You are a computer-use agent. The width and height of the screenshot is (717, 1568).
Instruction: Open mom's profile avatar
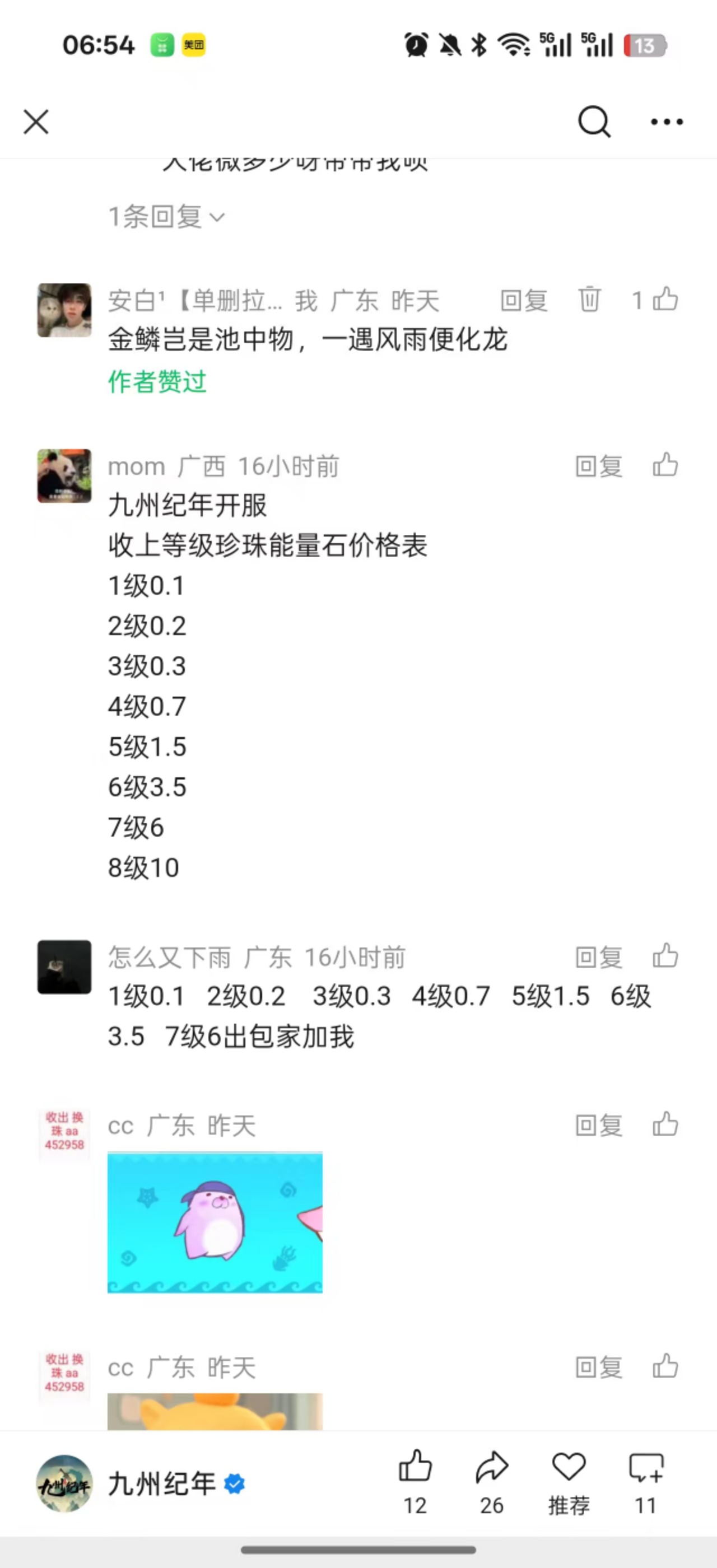pyautogui.click(x=64, y=476)
